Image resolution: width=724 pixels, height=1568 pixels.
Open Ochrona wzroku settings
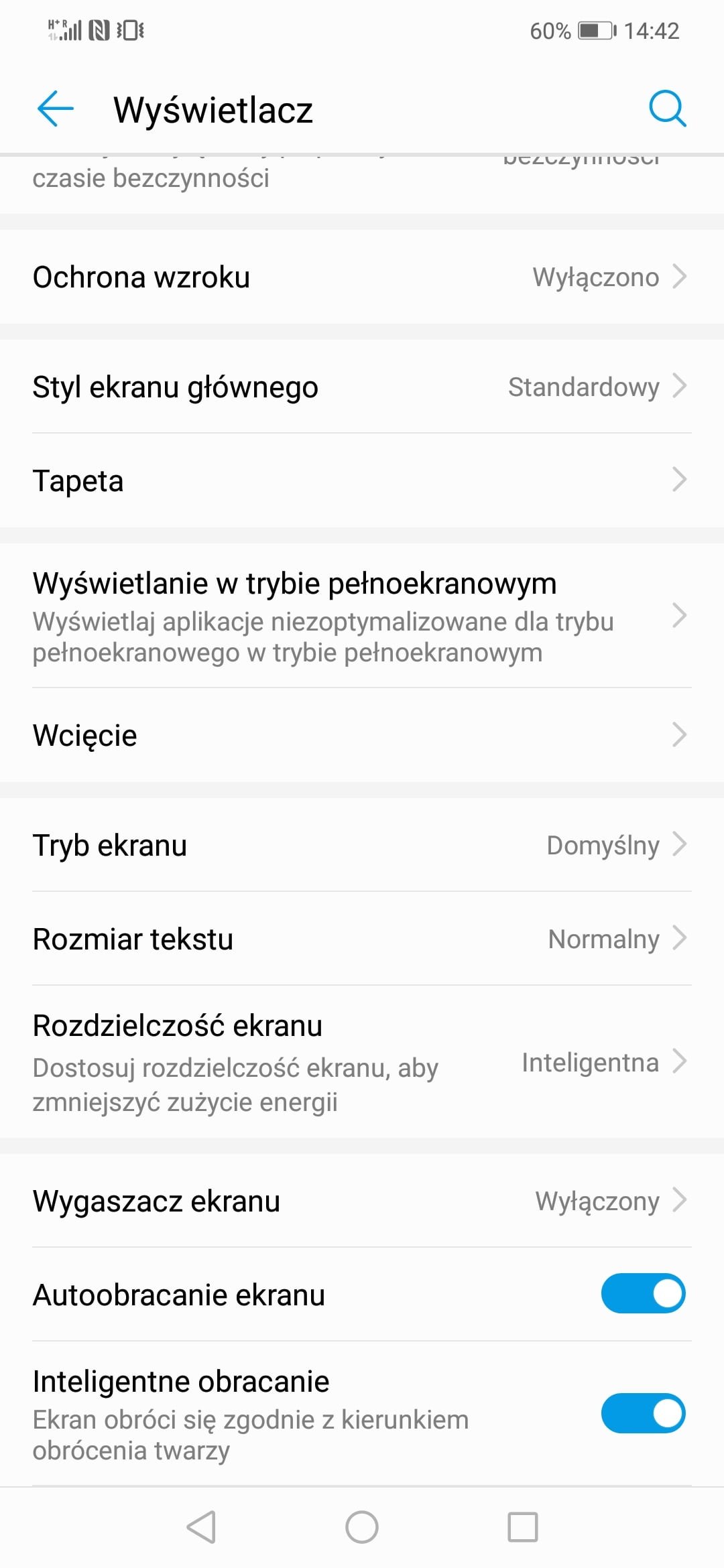tap(362, 277)
